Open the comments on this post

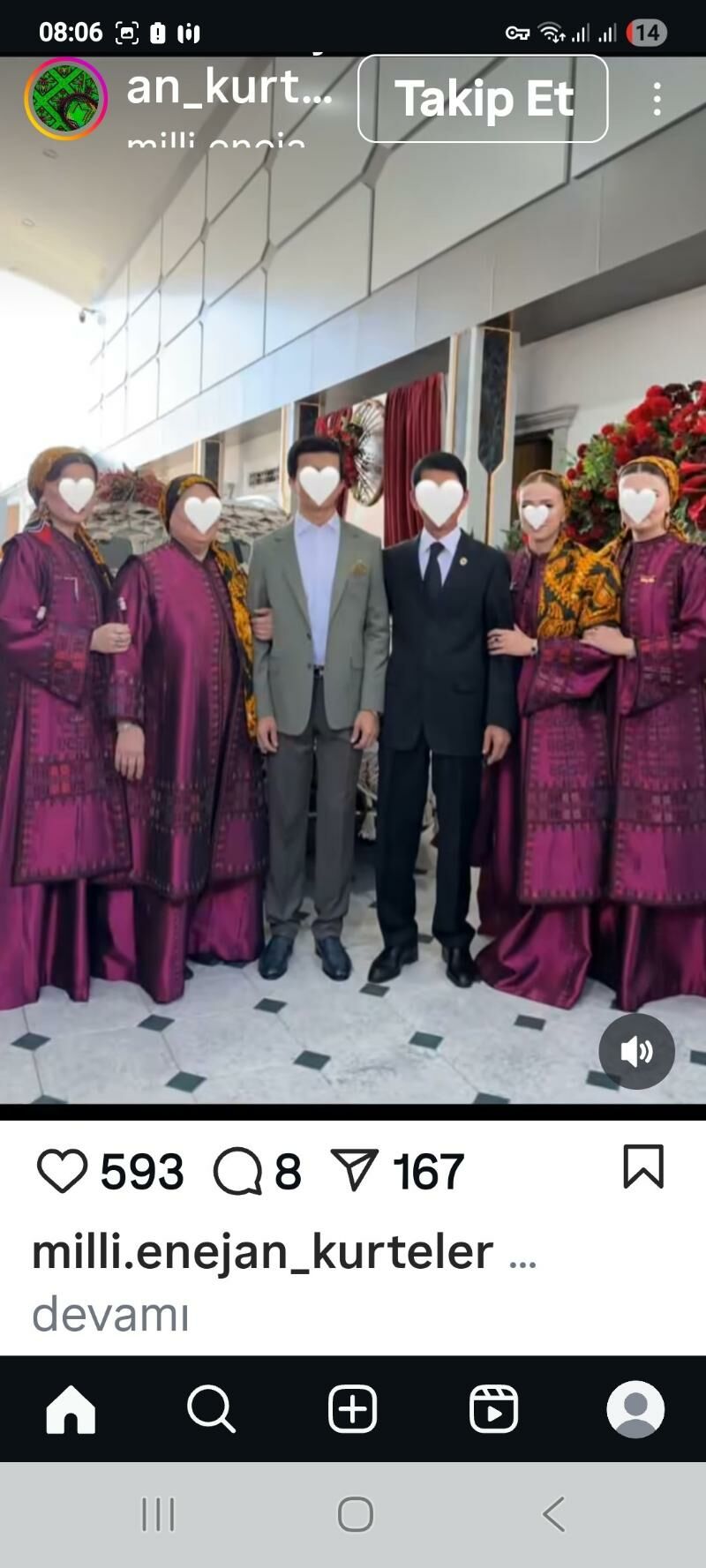[237, 1171]
